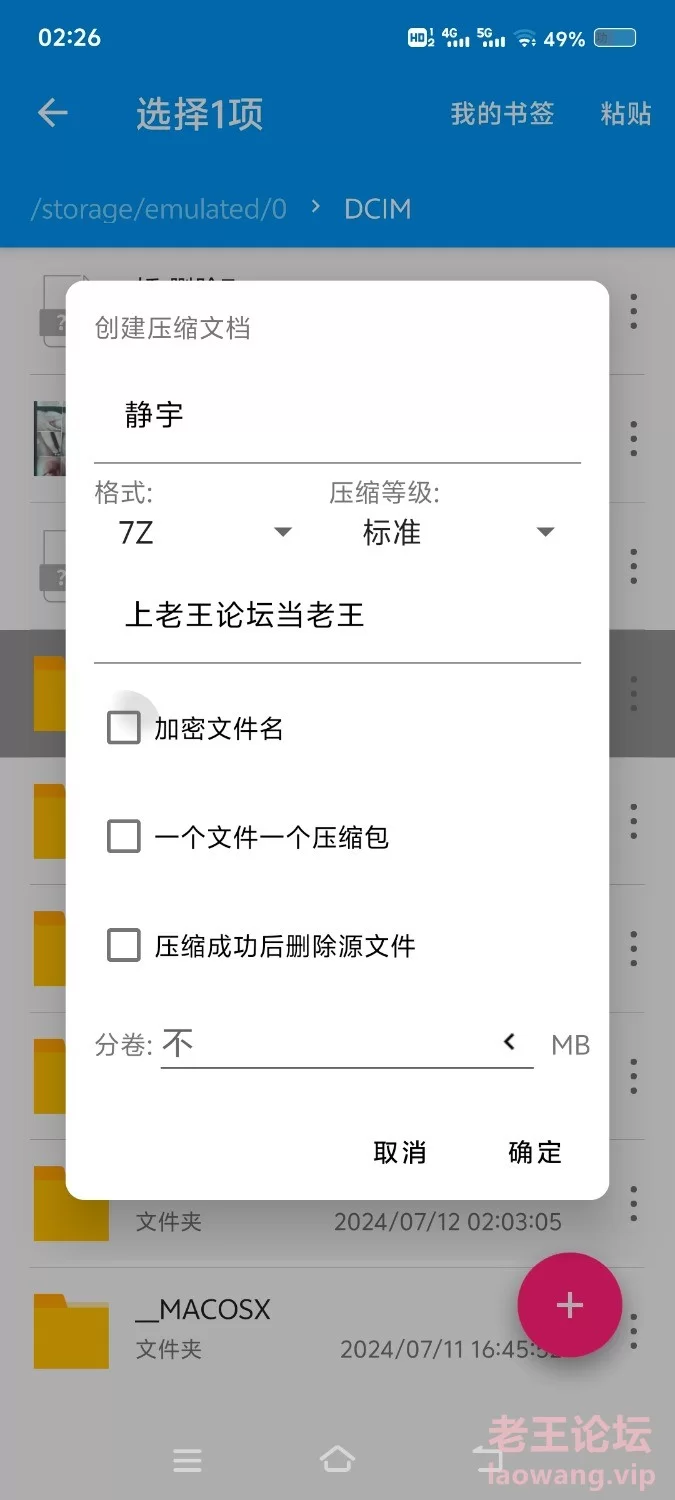Tap the archive name field 静宇

[337, 416]
